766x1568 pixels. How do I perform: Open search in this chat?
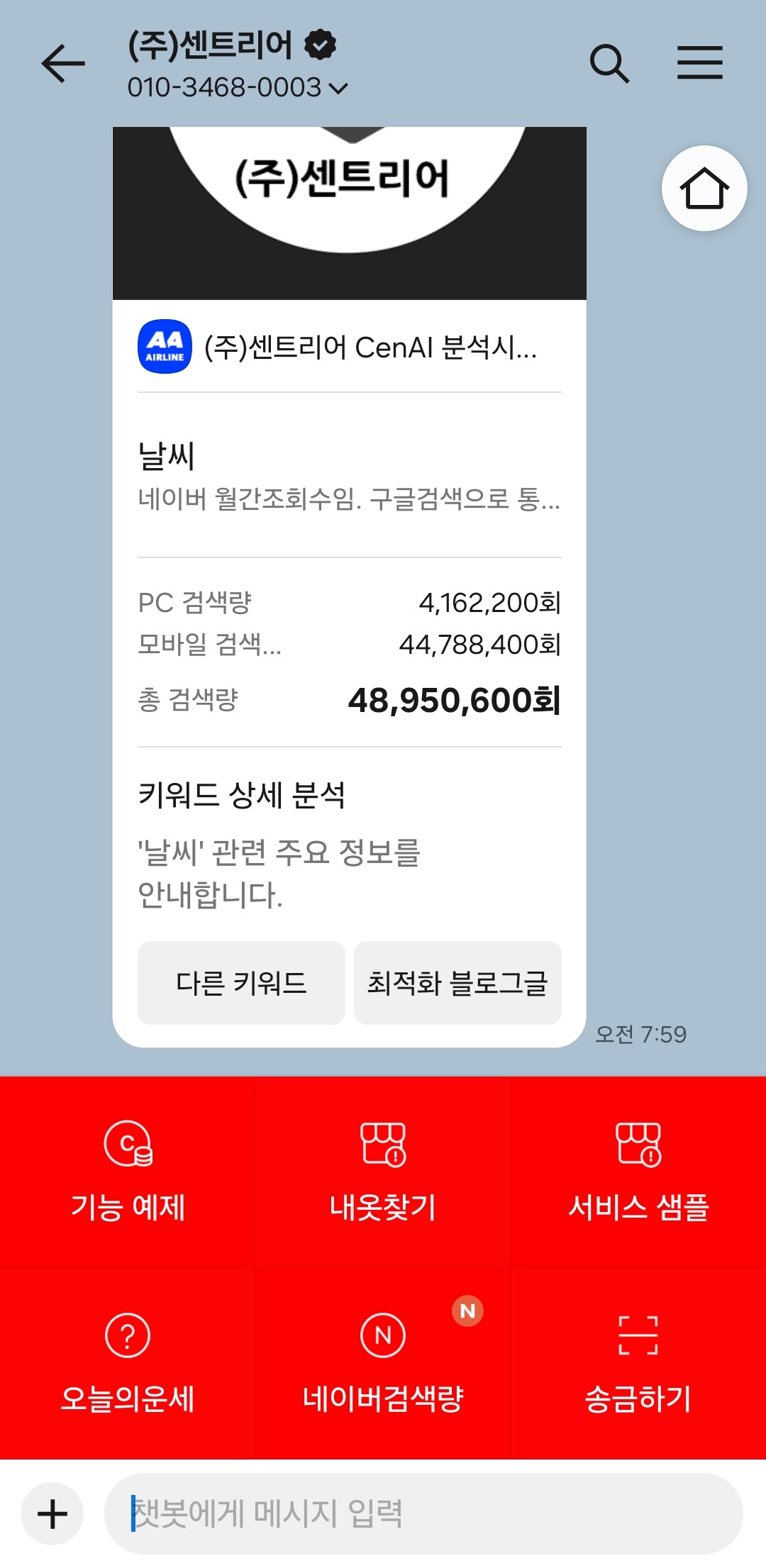[x=610, y=64]
